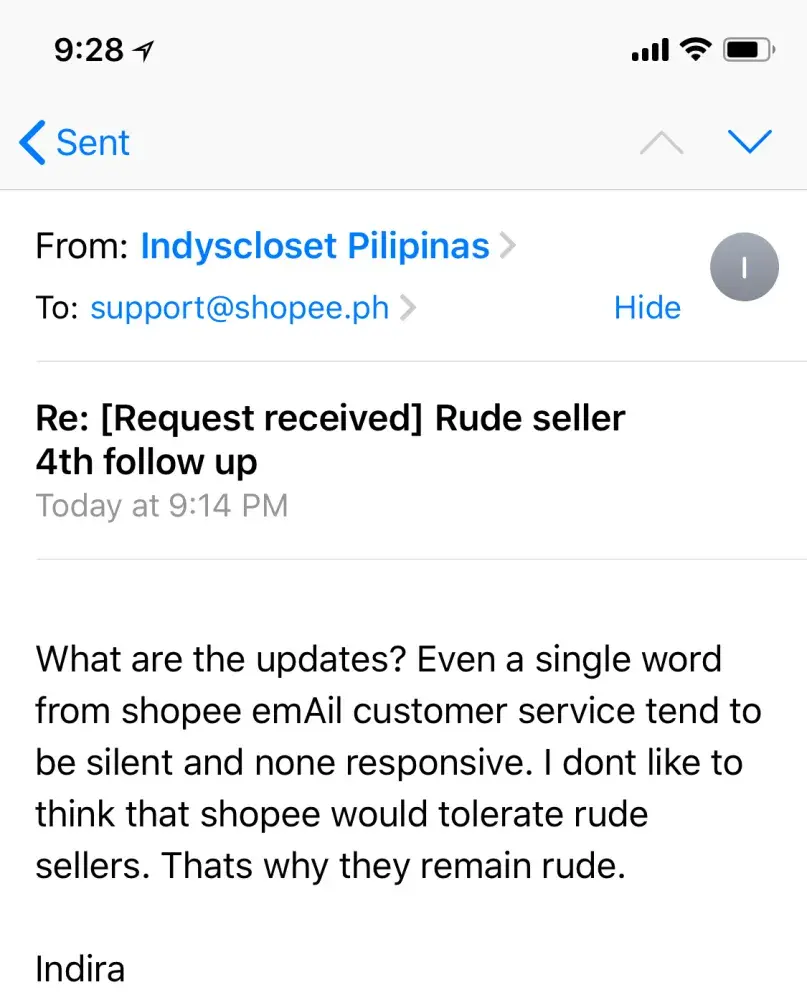807x1000 pixels.
Task: Tap the sender avatar with initial I
Action: point(743,266)
